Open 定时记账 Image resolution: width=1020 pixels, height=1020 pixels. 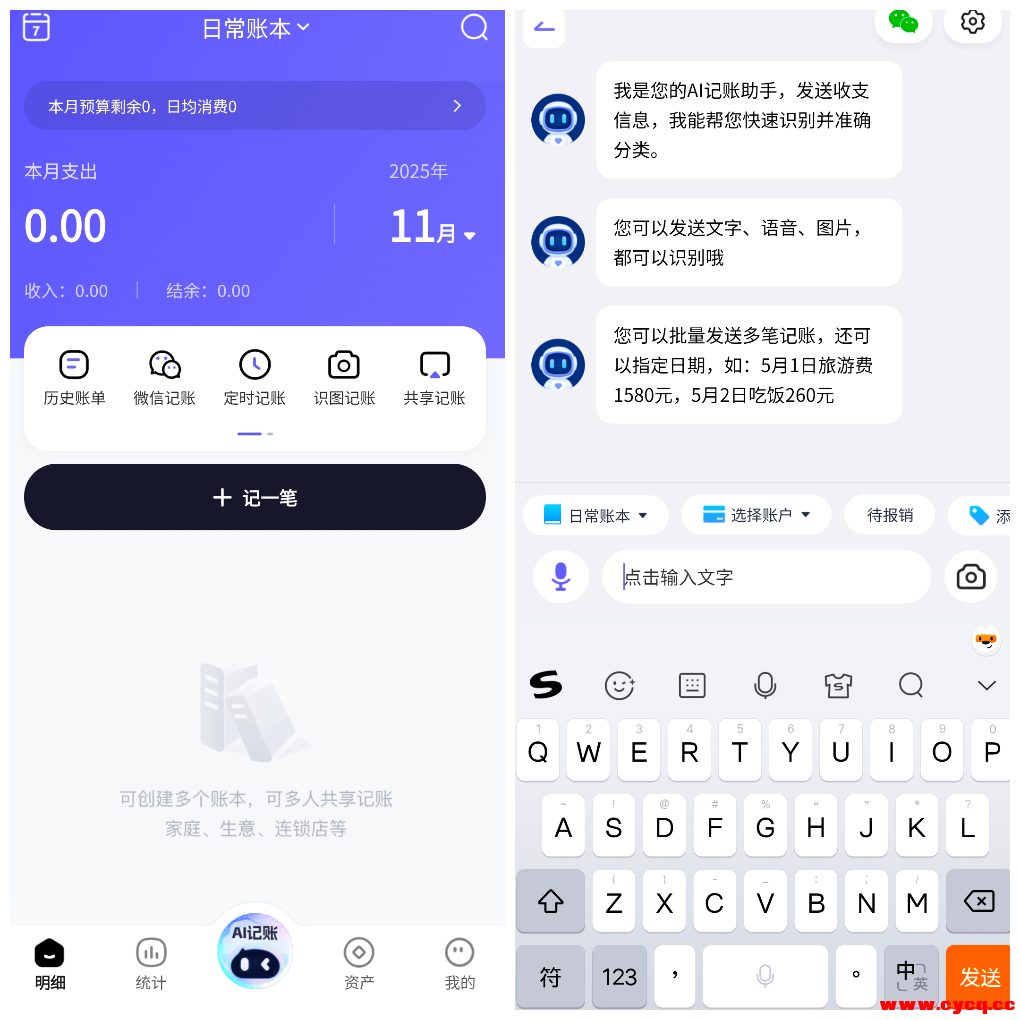pos(254,377)
